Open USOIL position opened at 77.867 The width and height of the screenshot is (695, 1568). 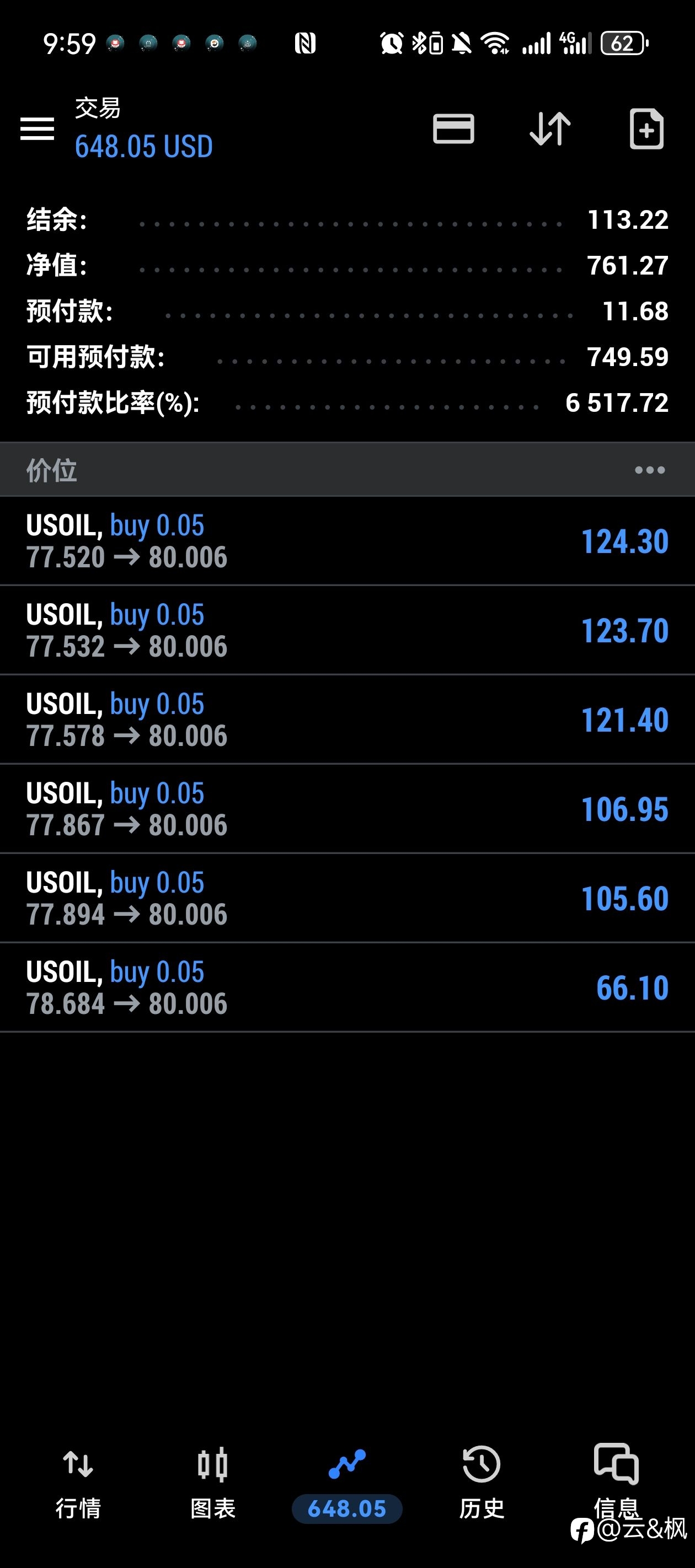(347, 809)
